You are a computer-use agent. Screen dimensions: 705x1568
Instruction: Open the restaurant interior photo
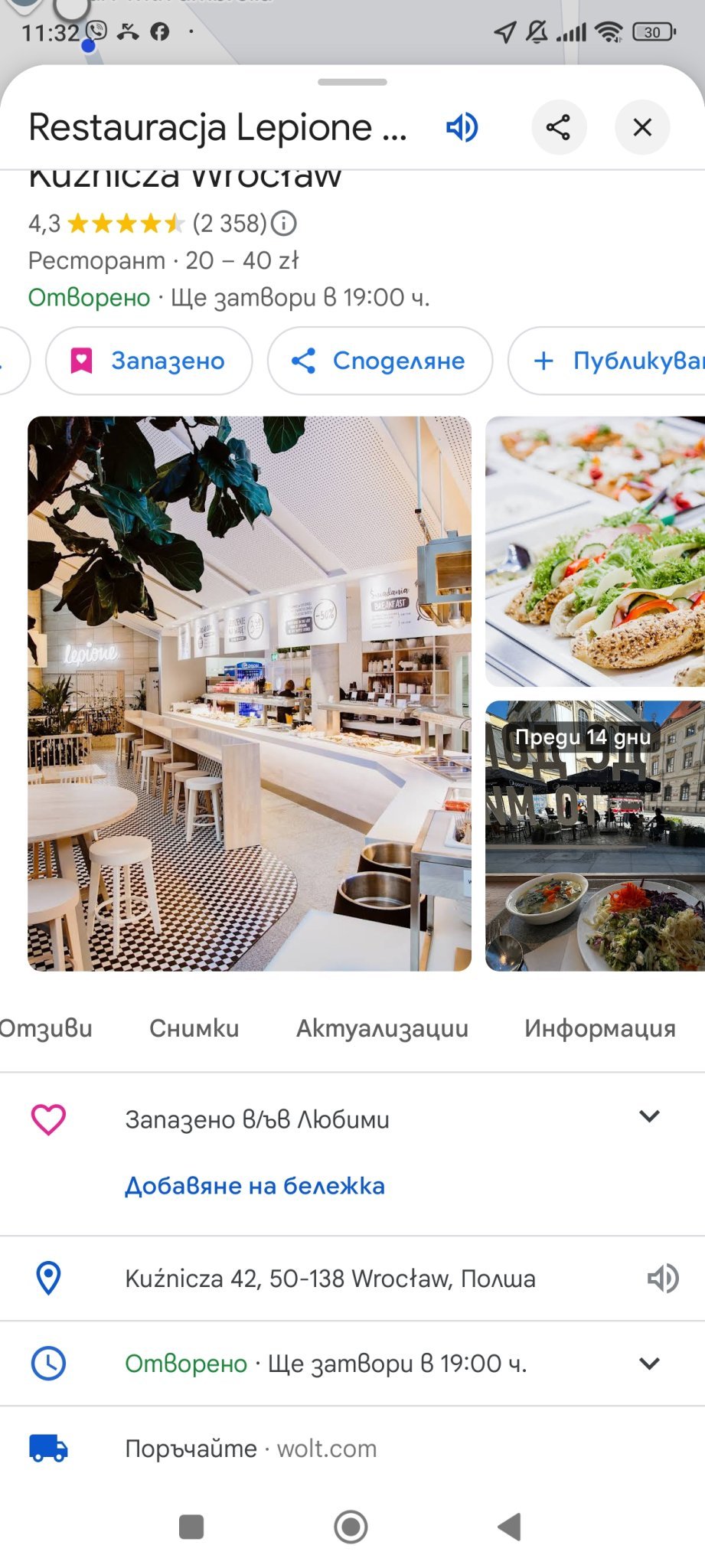250,694
